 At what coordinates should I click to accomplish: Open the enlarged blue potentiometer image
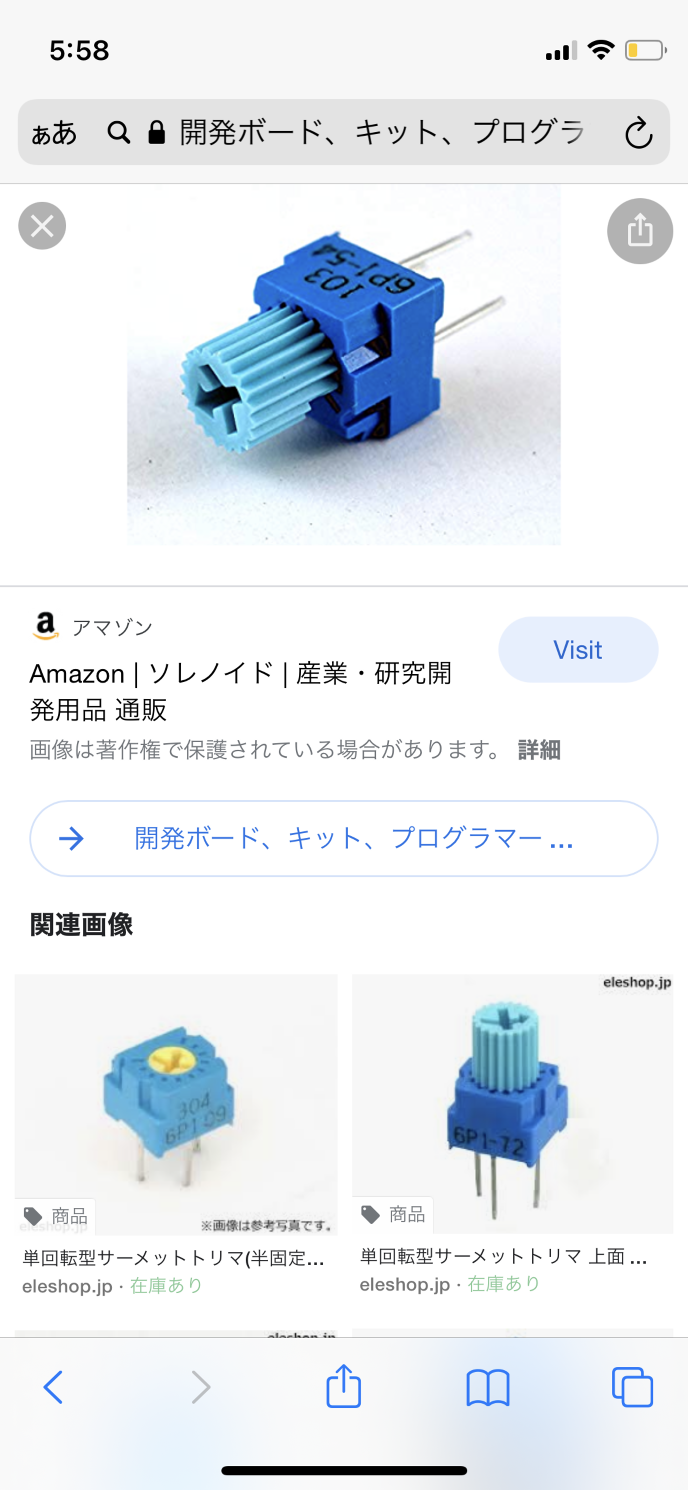tap(343, 365)
